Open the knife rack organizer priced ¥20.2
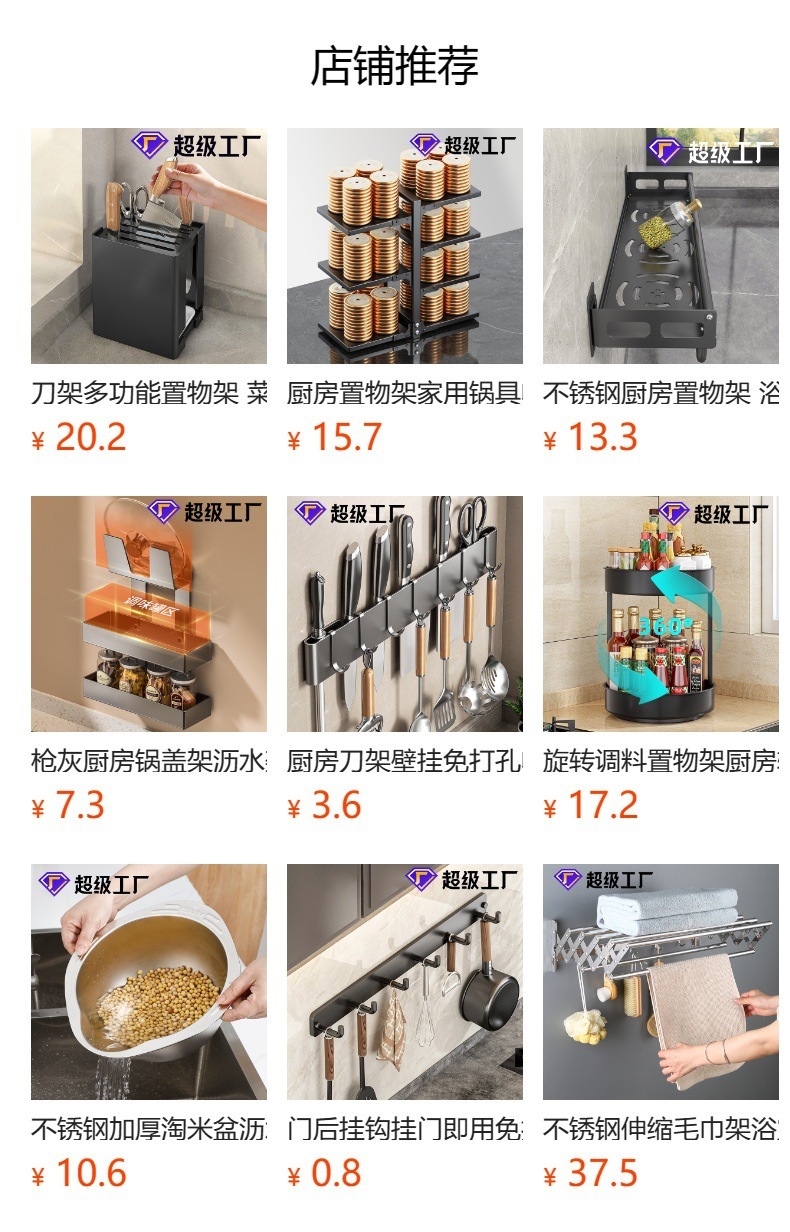The height and width of the screenshot is (1232, 790). 148,246
